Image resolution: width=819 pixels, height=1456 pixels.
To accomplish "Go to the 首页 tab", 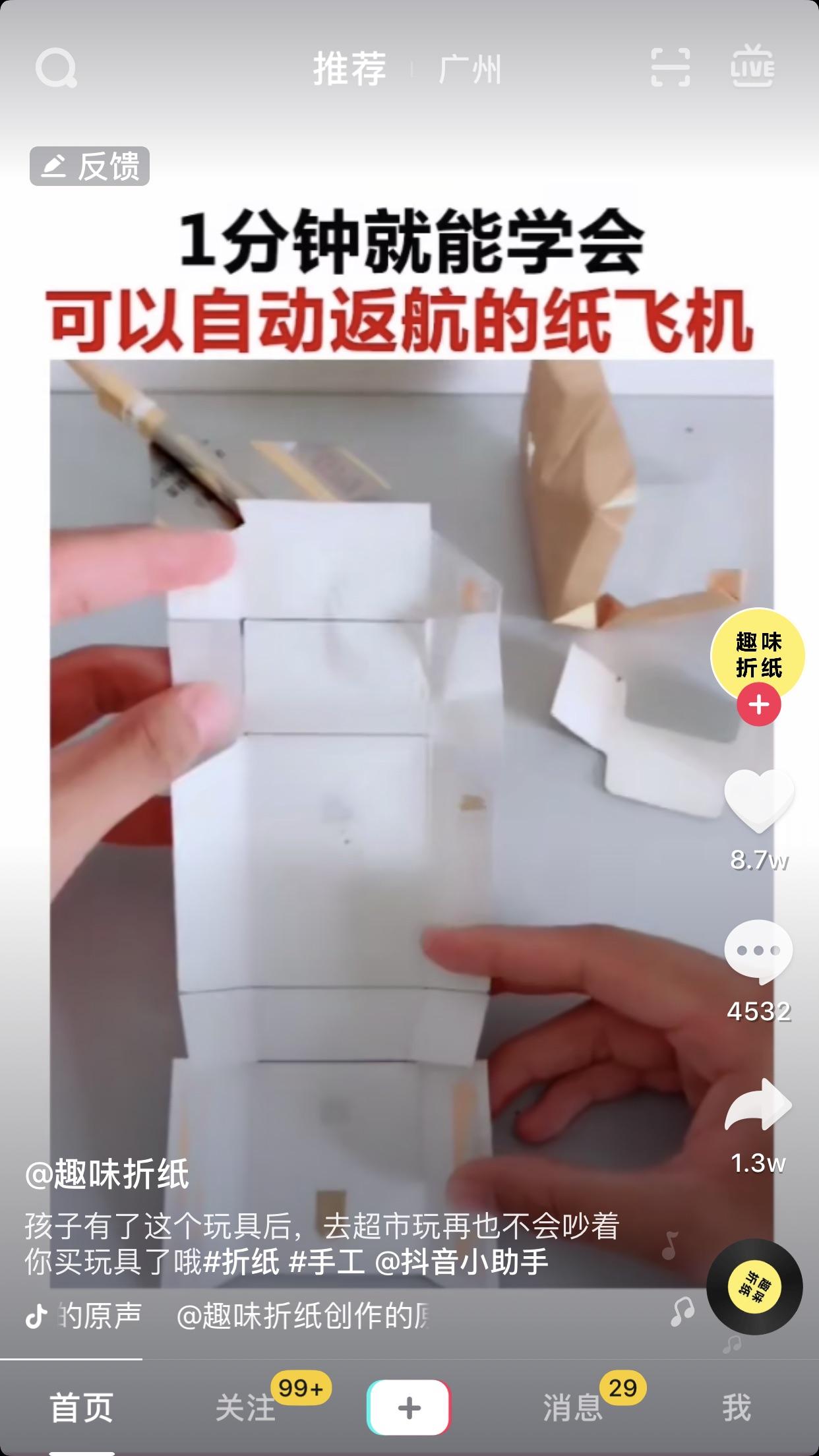I will click(x=82, y=1407).
